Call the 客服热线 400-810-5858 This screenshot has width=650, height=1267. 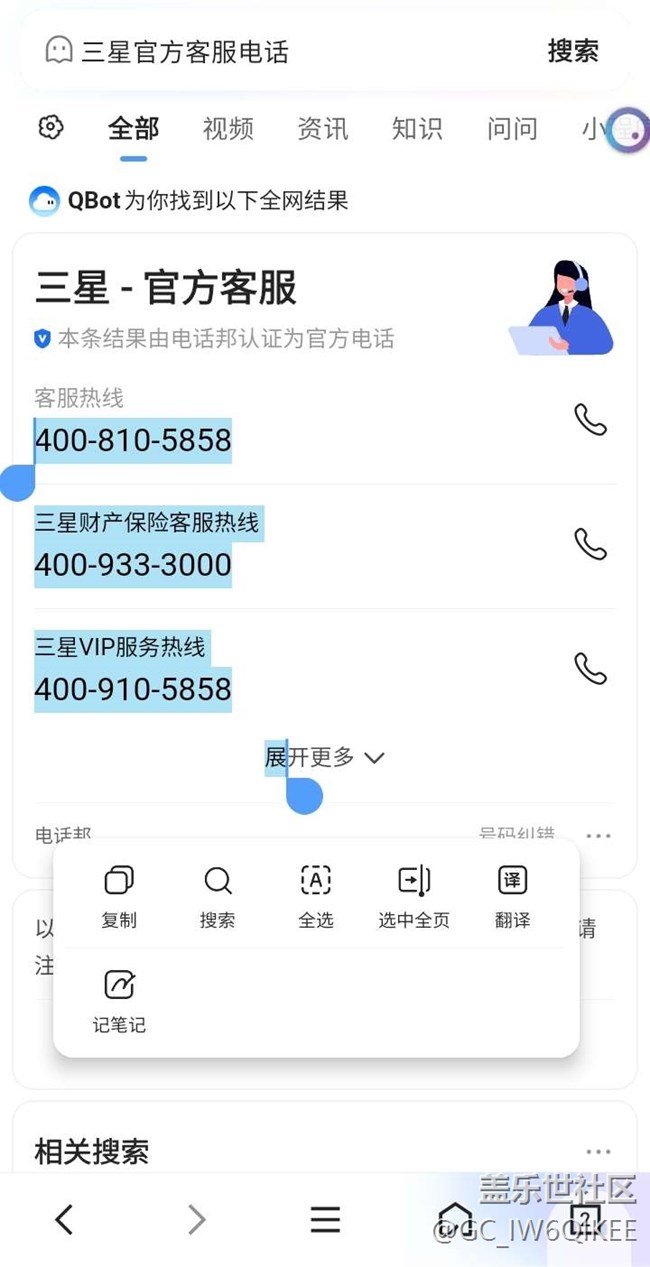coord(590,420)
